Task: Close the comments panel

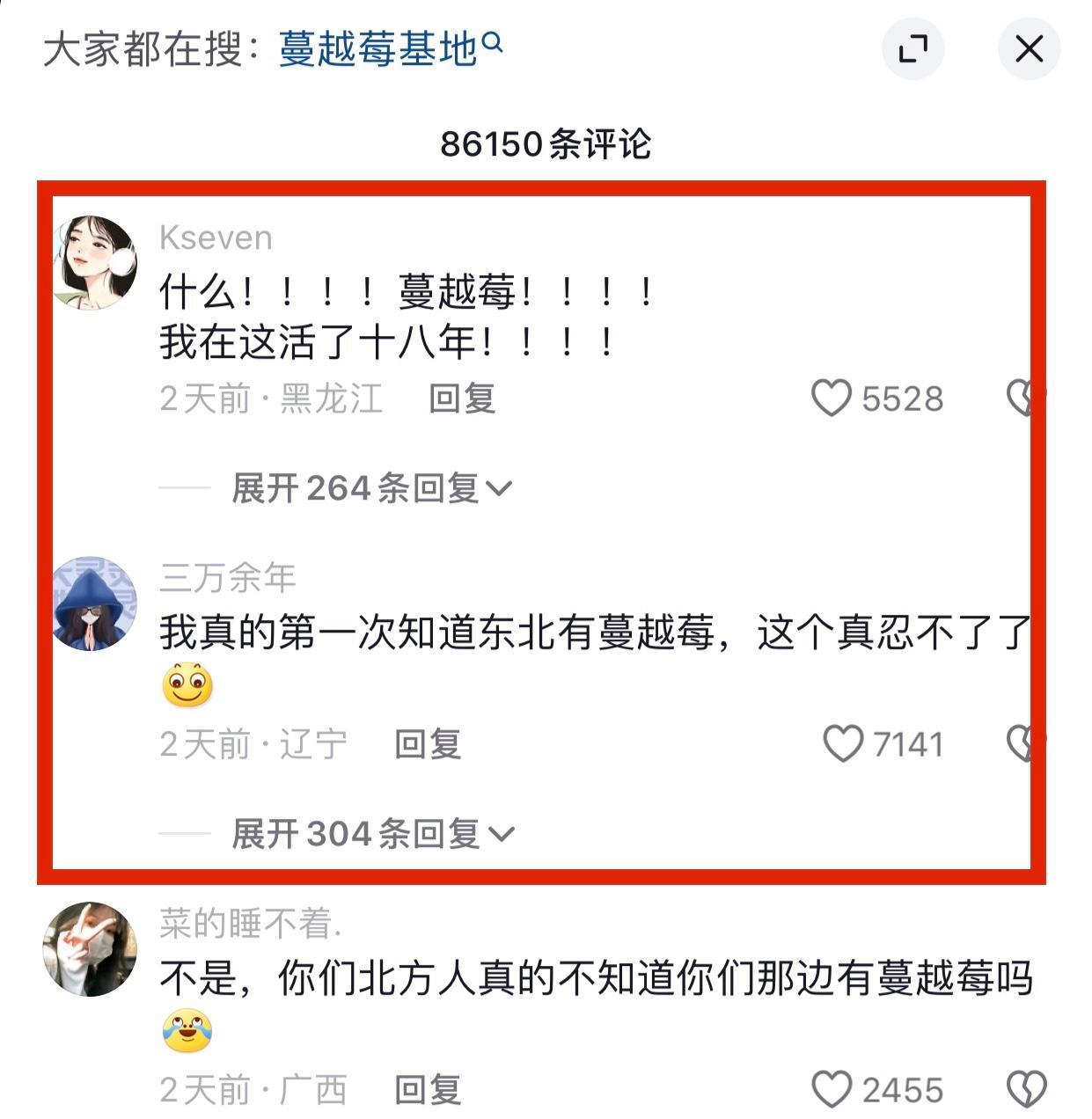Action: (x=1028, y=49)
